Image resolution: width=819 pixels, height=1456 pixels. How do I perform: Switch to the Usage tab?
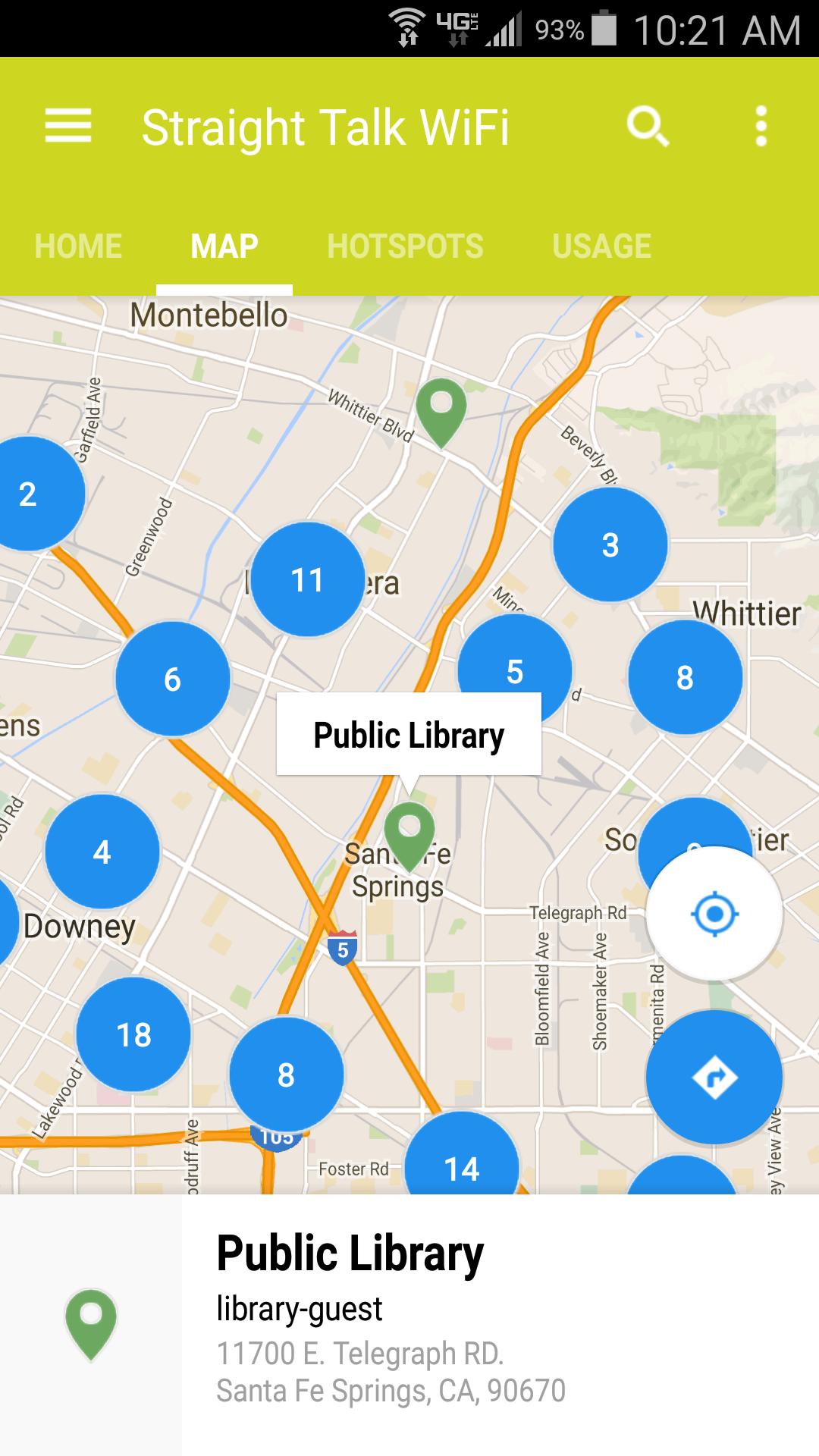pos(601,246)
